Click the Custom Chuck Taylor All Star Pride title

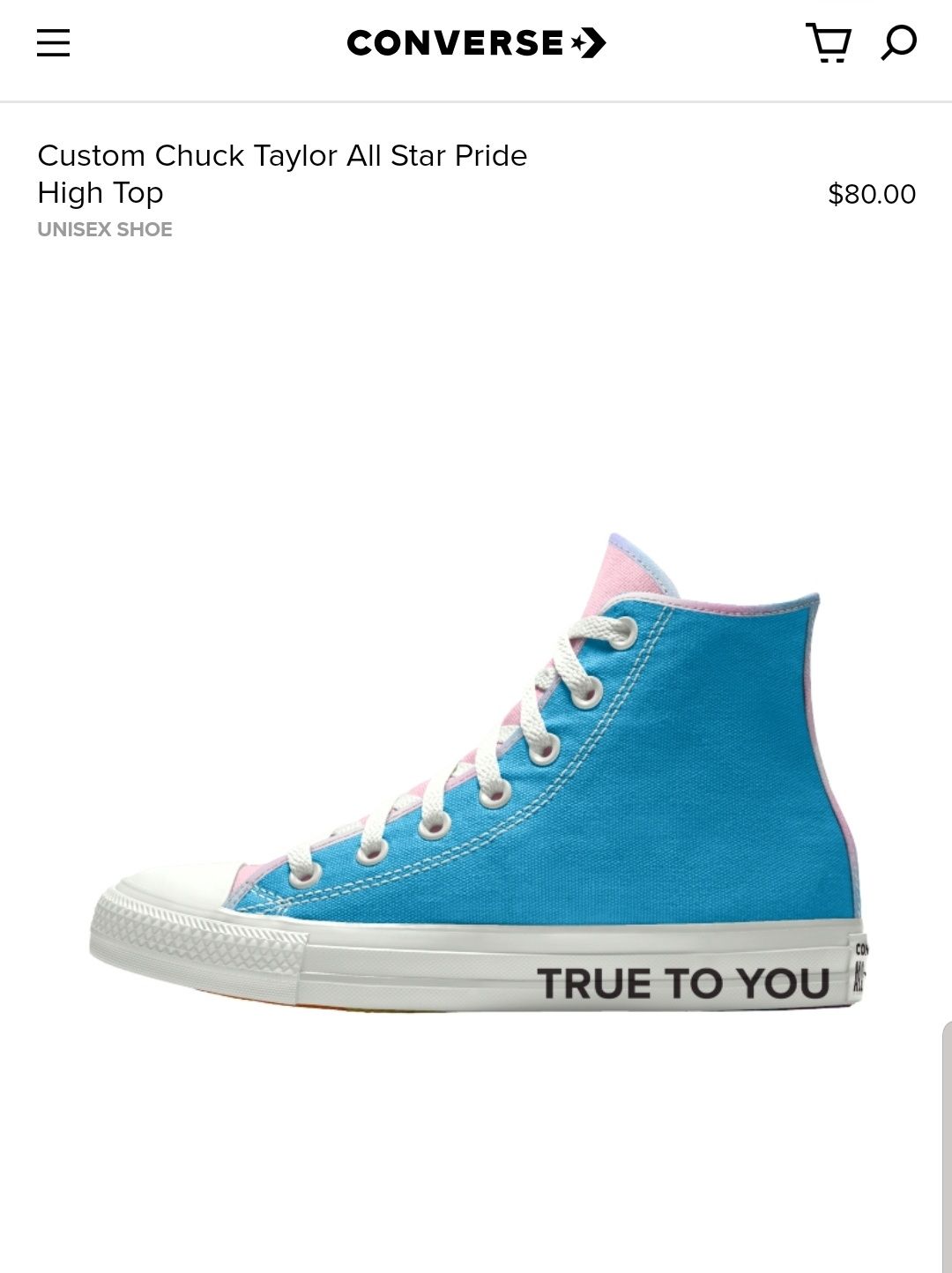tap(282, 155)
